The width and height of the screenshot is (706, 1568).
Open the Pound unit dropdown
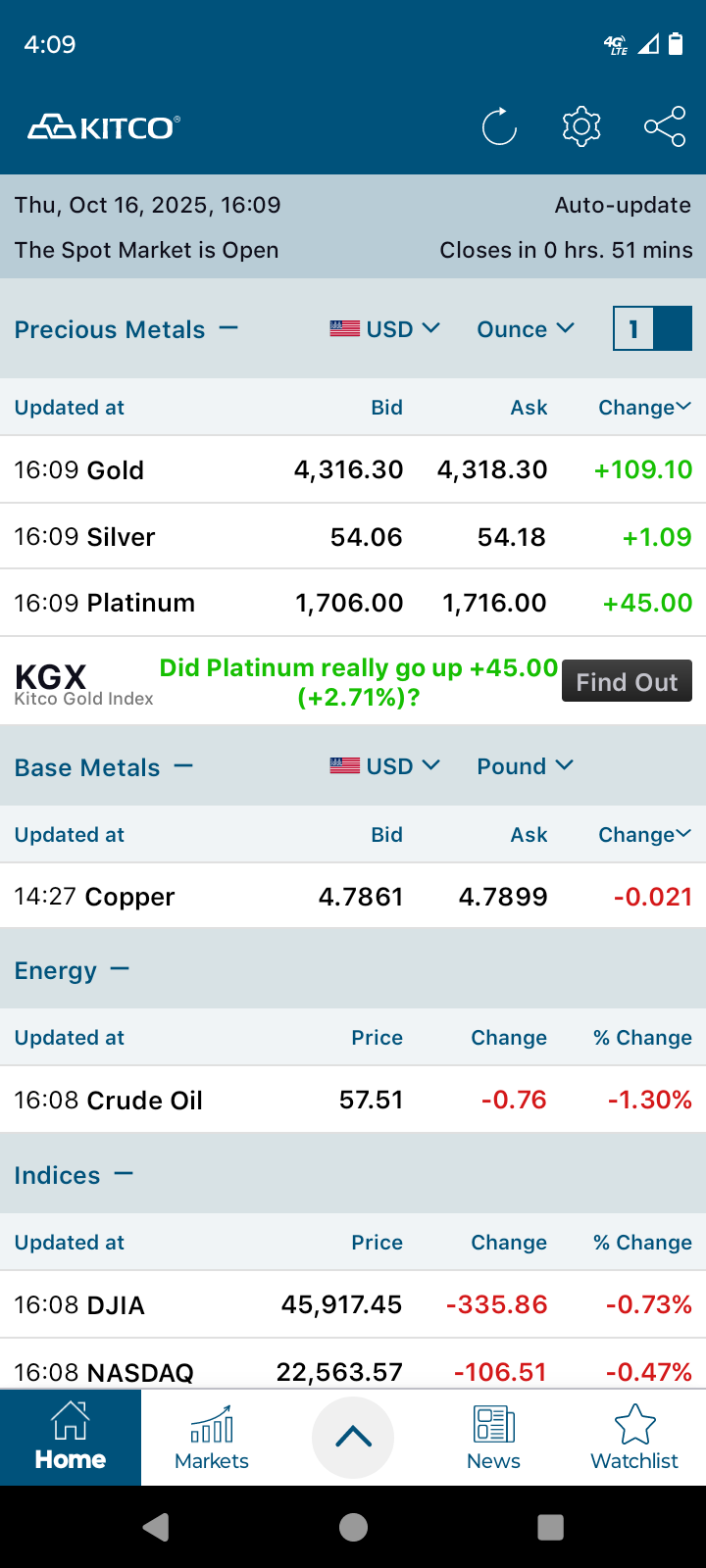526,766
